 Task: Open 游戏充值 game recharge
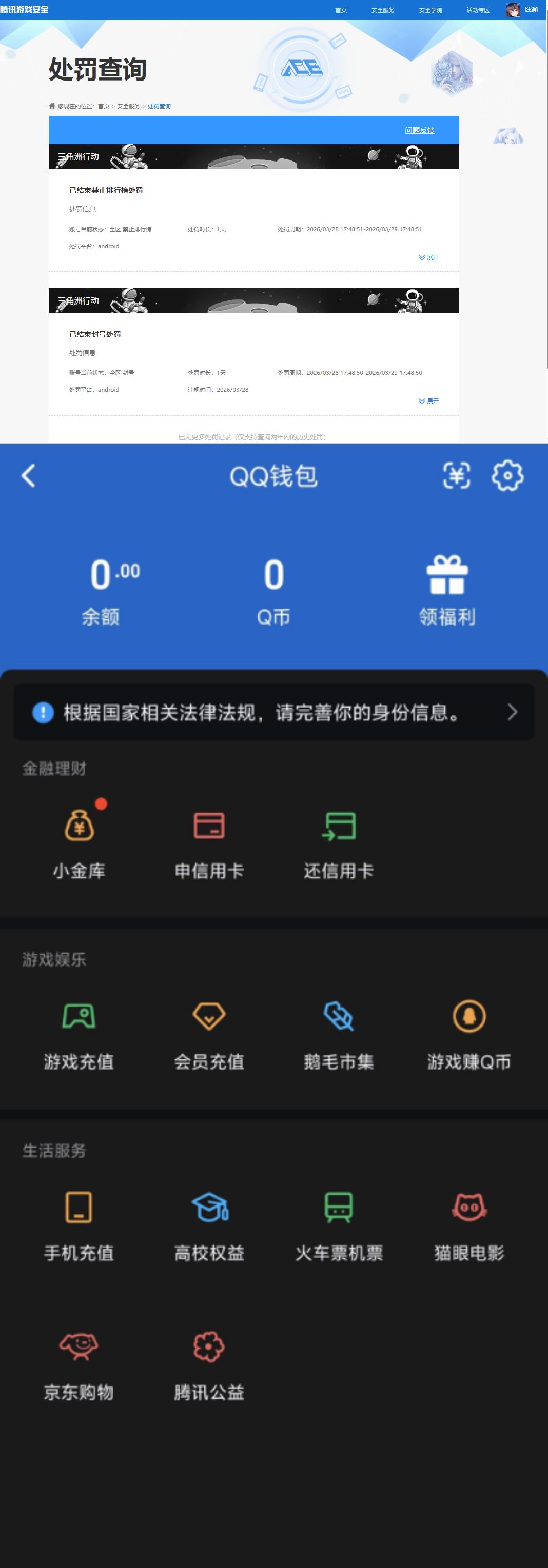[x=79, y=1035]
